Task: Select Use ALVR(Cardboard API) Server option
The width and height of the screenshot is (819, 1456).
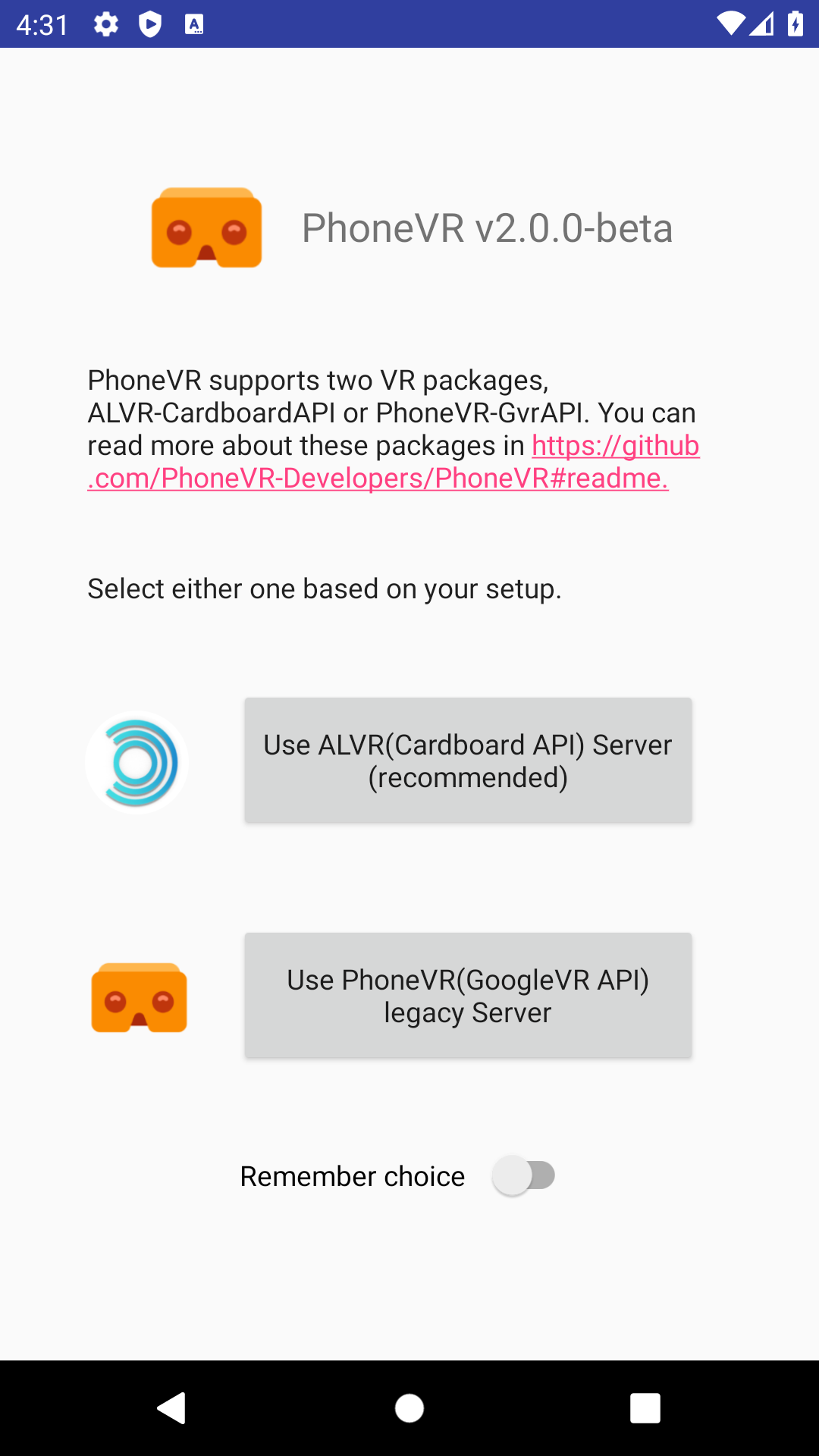Action: pos(467,761)
